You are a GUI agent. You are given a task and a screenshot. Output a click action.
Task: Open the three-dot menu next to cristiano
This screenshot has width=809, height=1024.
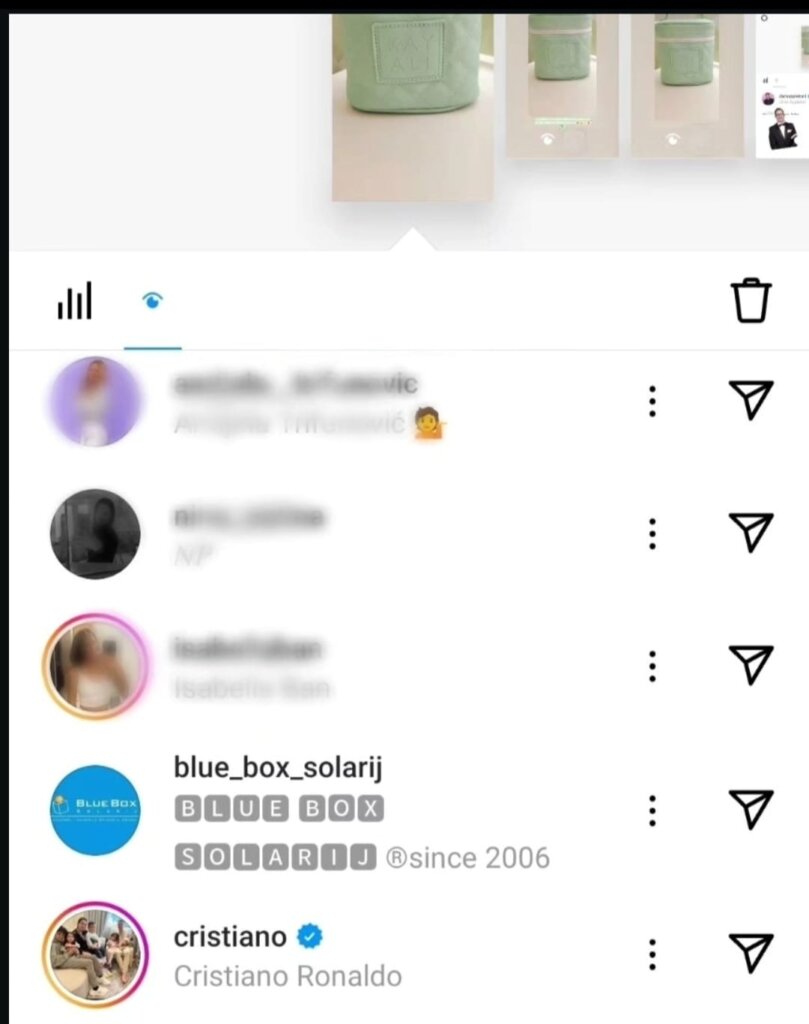tap(652, 954)
